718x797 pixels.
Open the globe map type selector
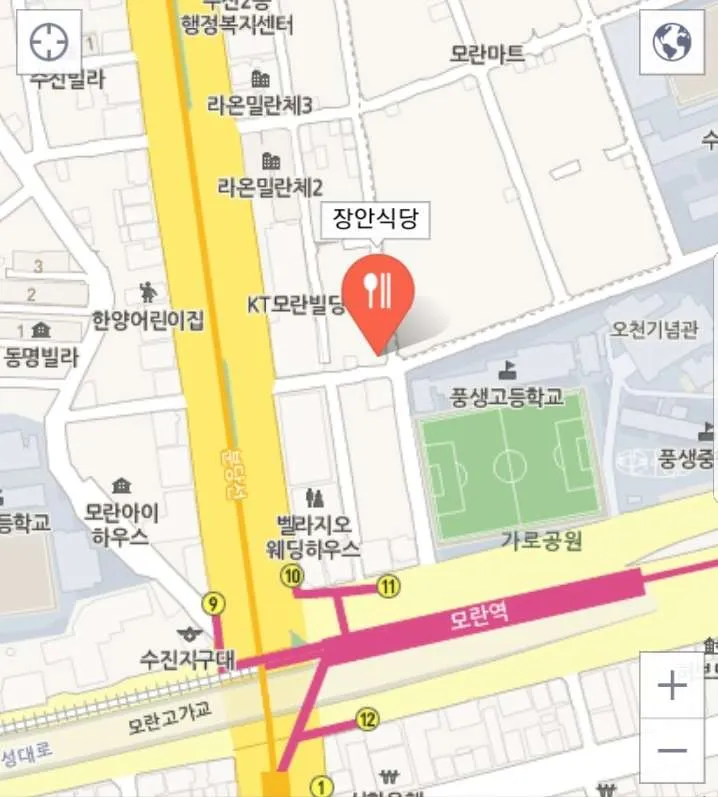(672, 42)
